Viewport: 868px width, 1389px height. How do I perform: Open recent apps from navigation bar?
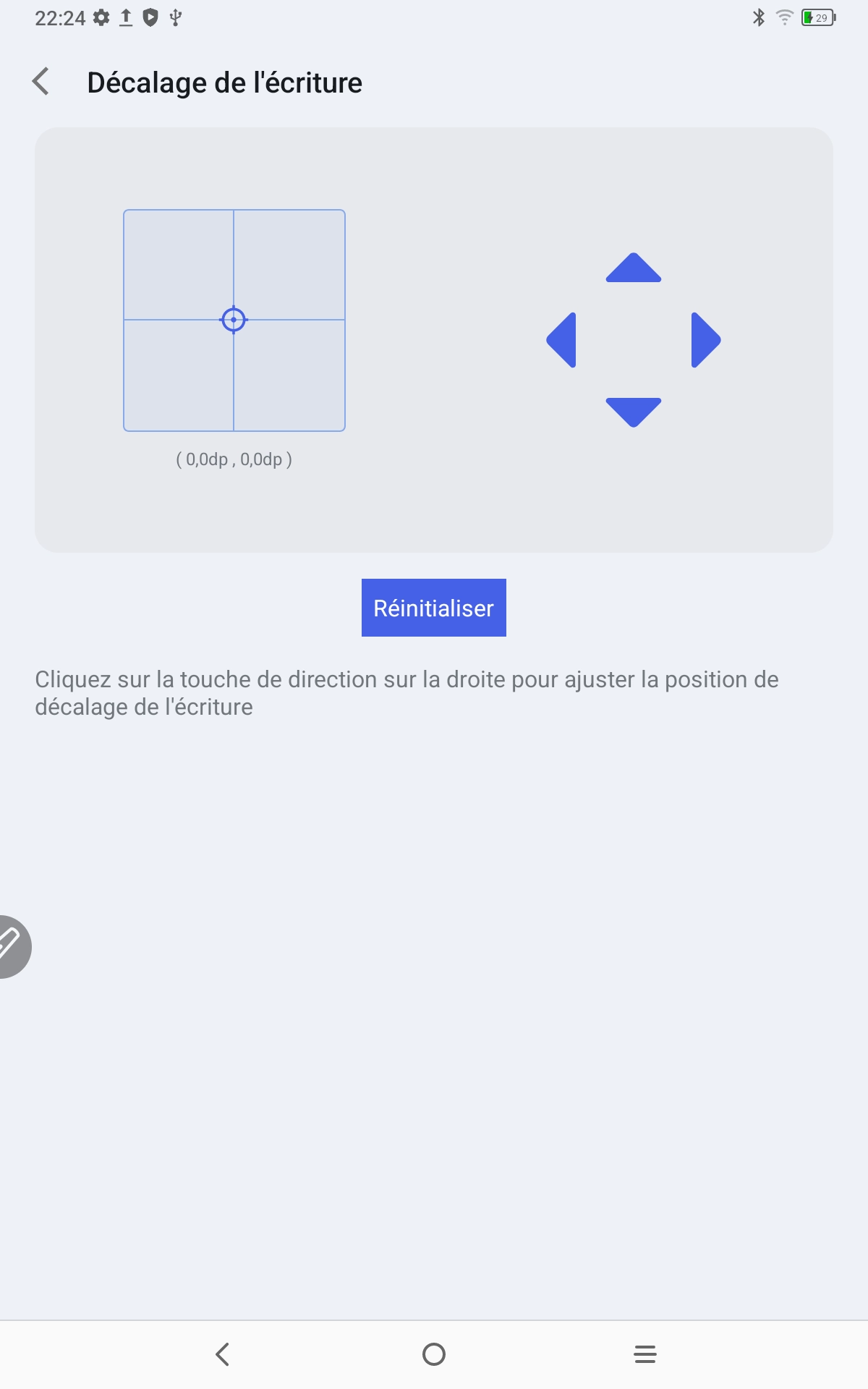point(644,1354)
